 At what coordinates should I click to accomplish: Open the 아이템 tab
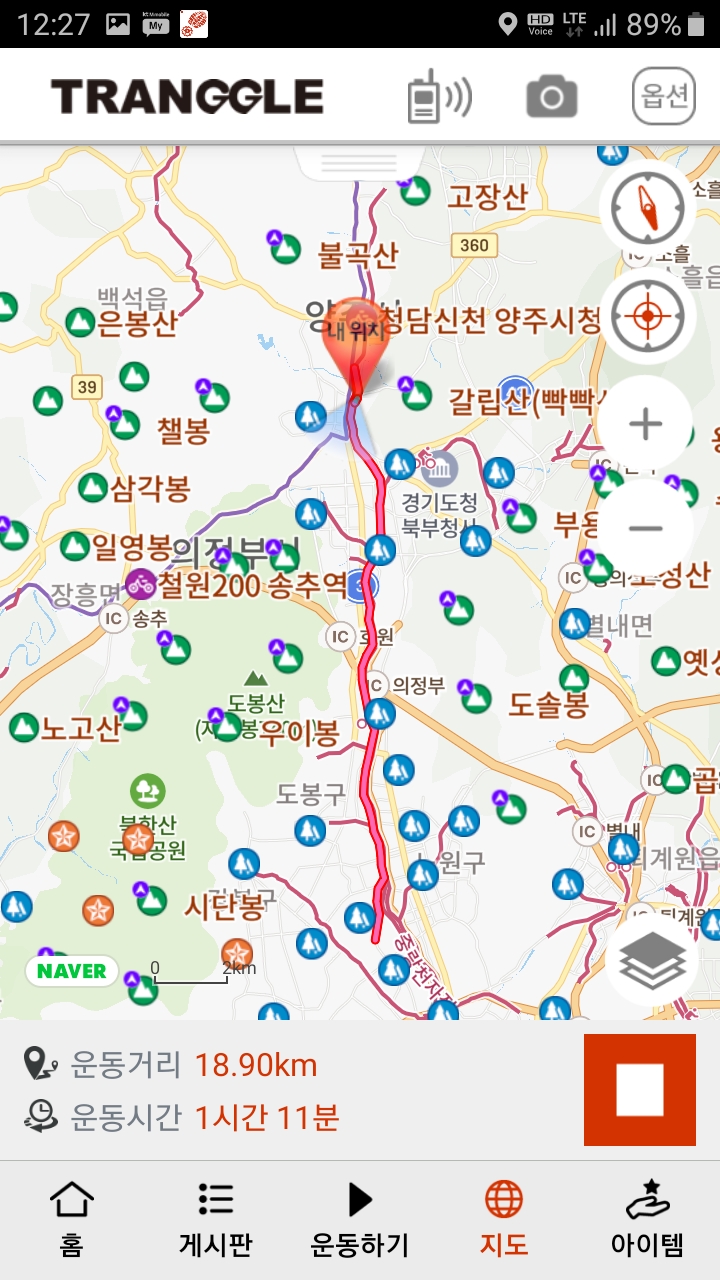(647, 1218)
